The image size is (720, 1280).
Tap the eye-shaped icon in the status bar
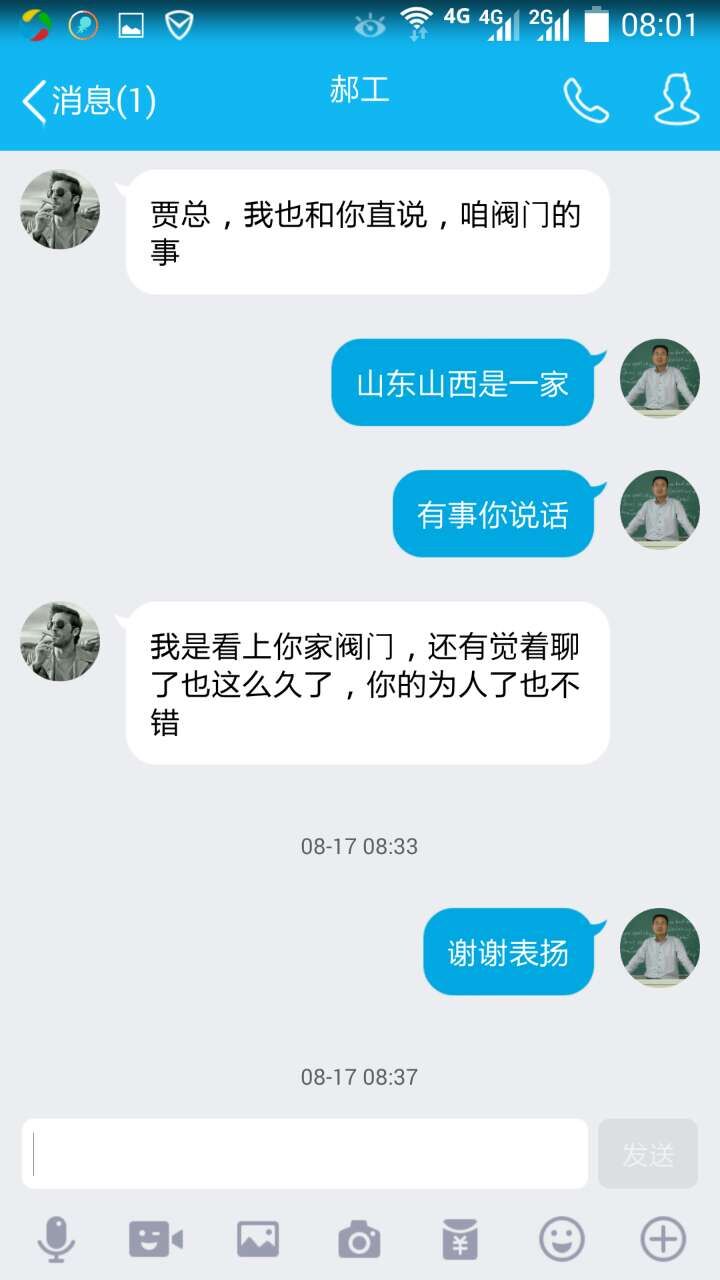click(x=371, y=23)
